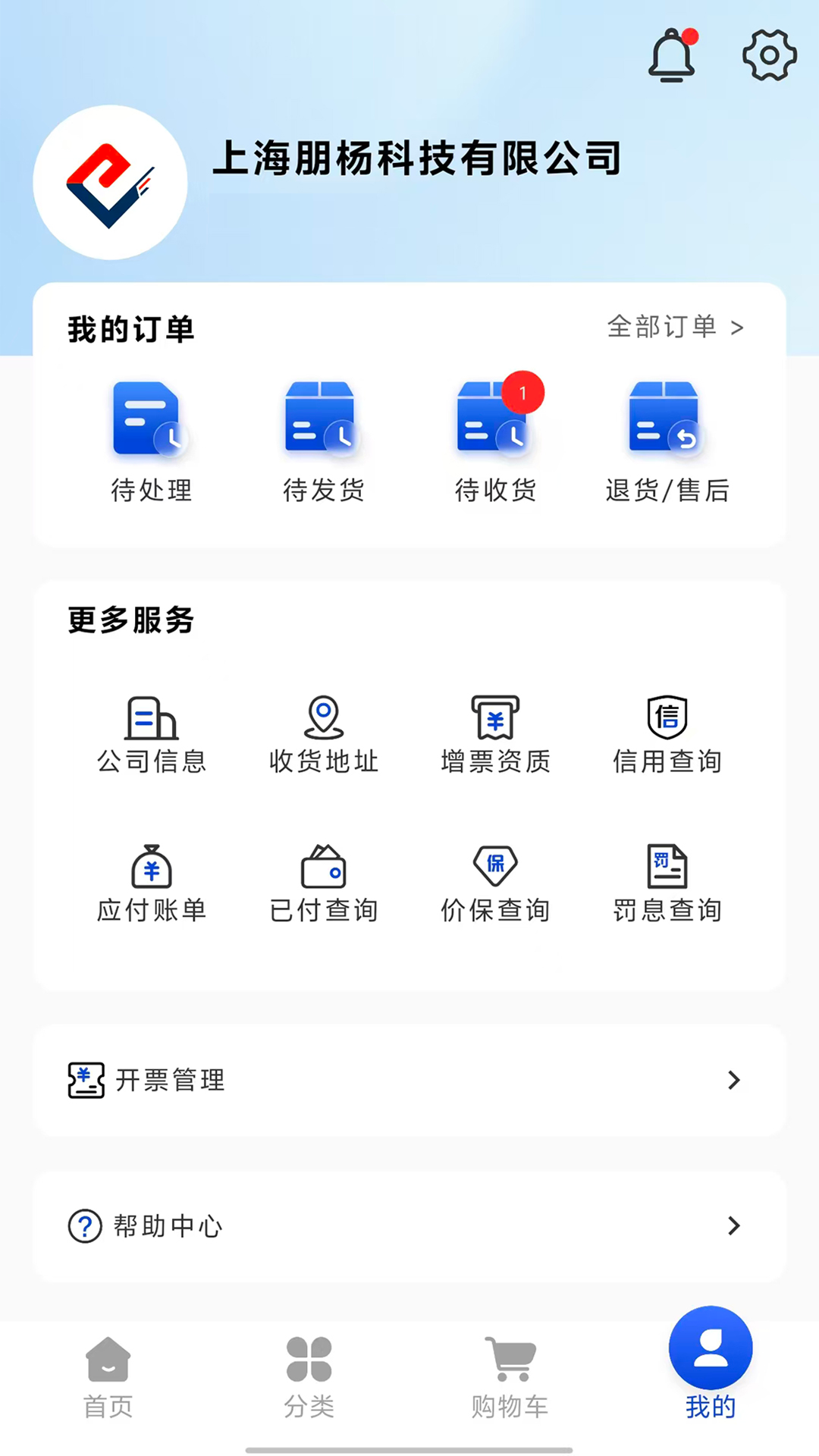Viewport: 819px width, 1456px height.
Task: Open 待处理 pending orders
Action: [x=151, y=441]
